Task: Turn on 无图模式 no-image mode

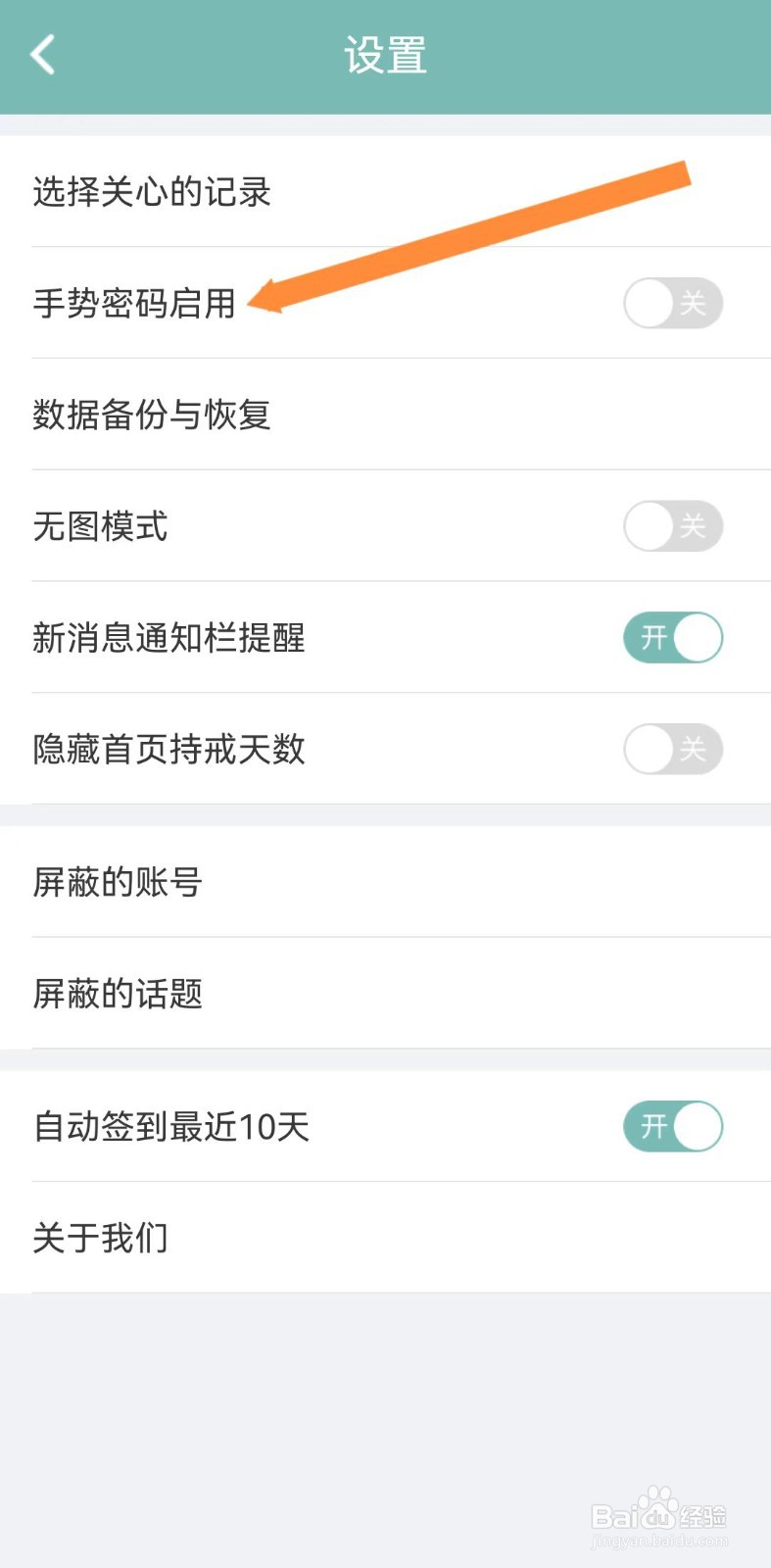Action: point(672,527)
